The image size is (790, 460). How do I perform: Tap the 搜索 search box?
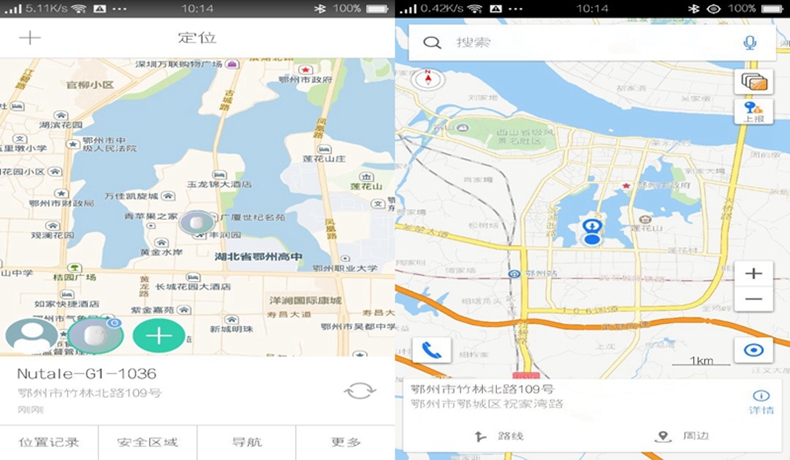(580, 43)
